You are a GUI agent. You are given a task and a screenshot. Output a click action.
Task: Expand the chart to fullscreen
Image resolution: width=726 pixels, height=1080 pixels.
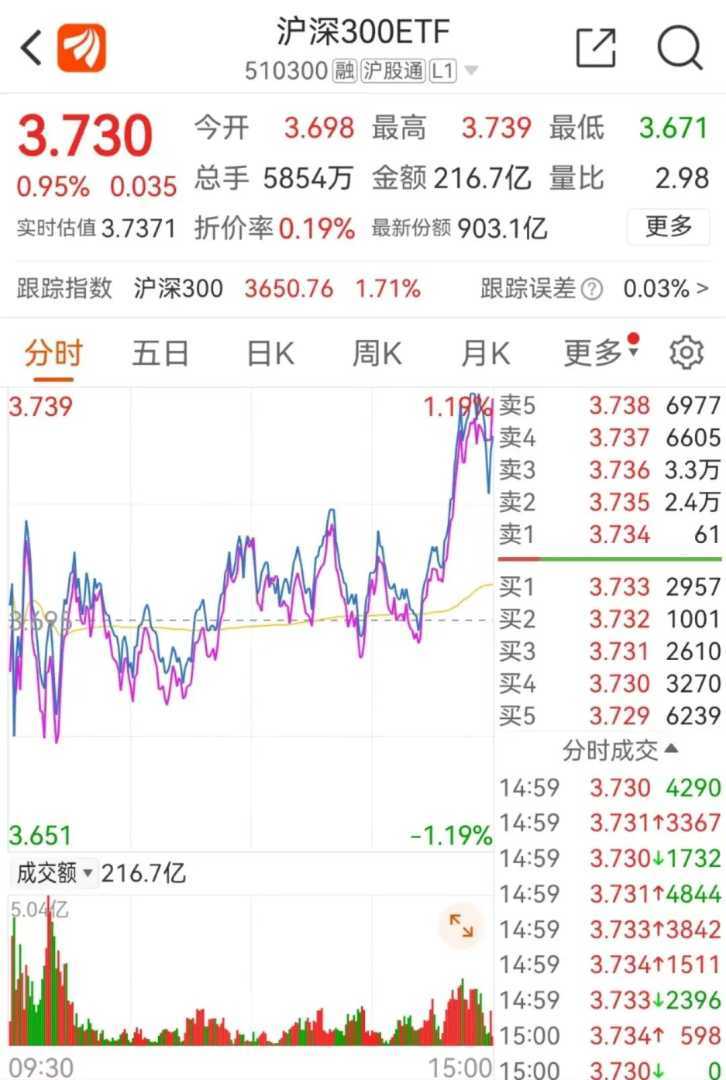pyautogui.click(x=461, y=926)
